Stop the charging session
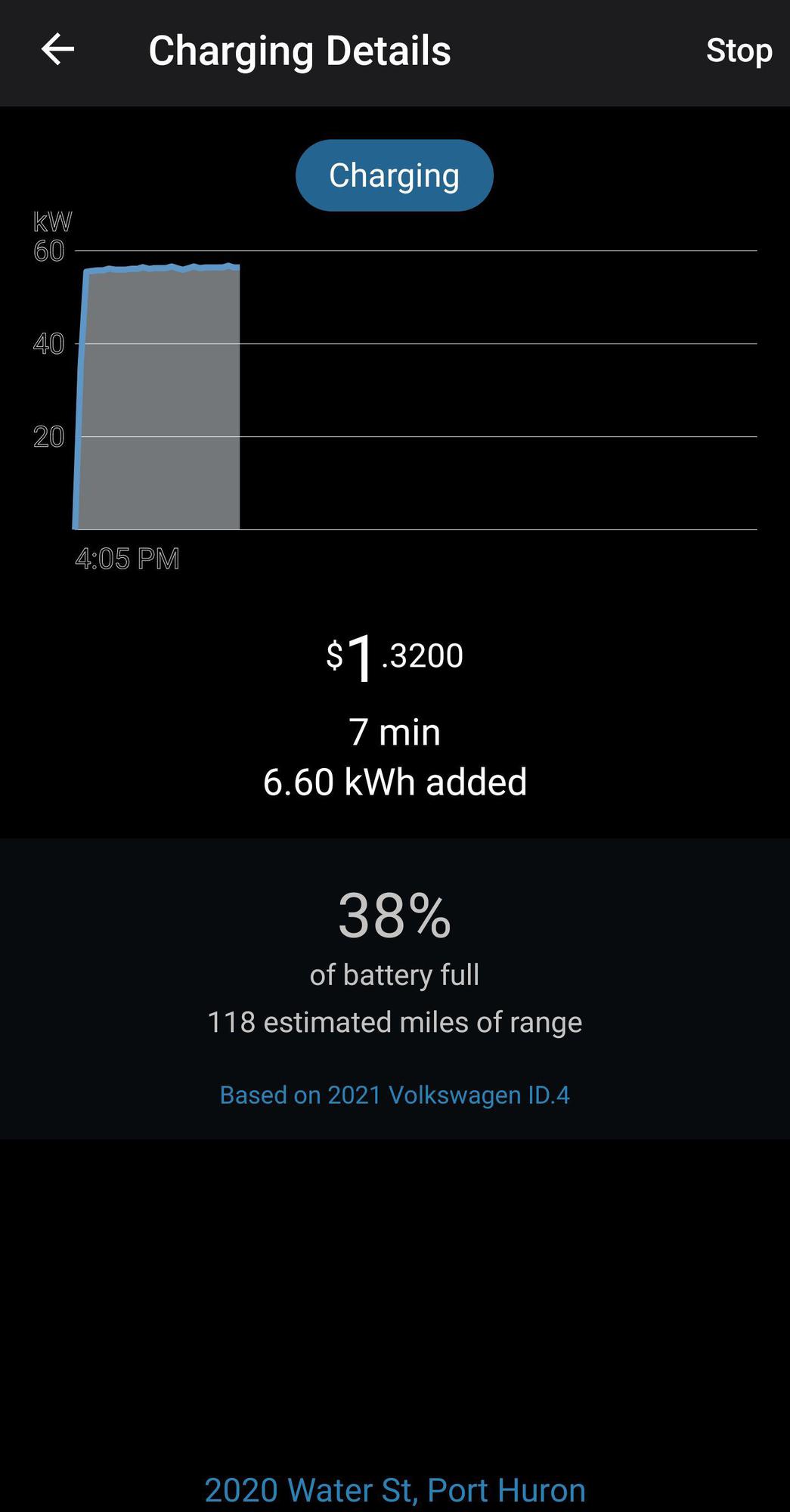 (738, 51)
